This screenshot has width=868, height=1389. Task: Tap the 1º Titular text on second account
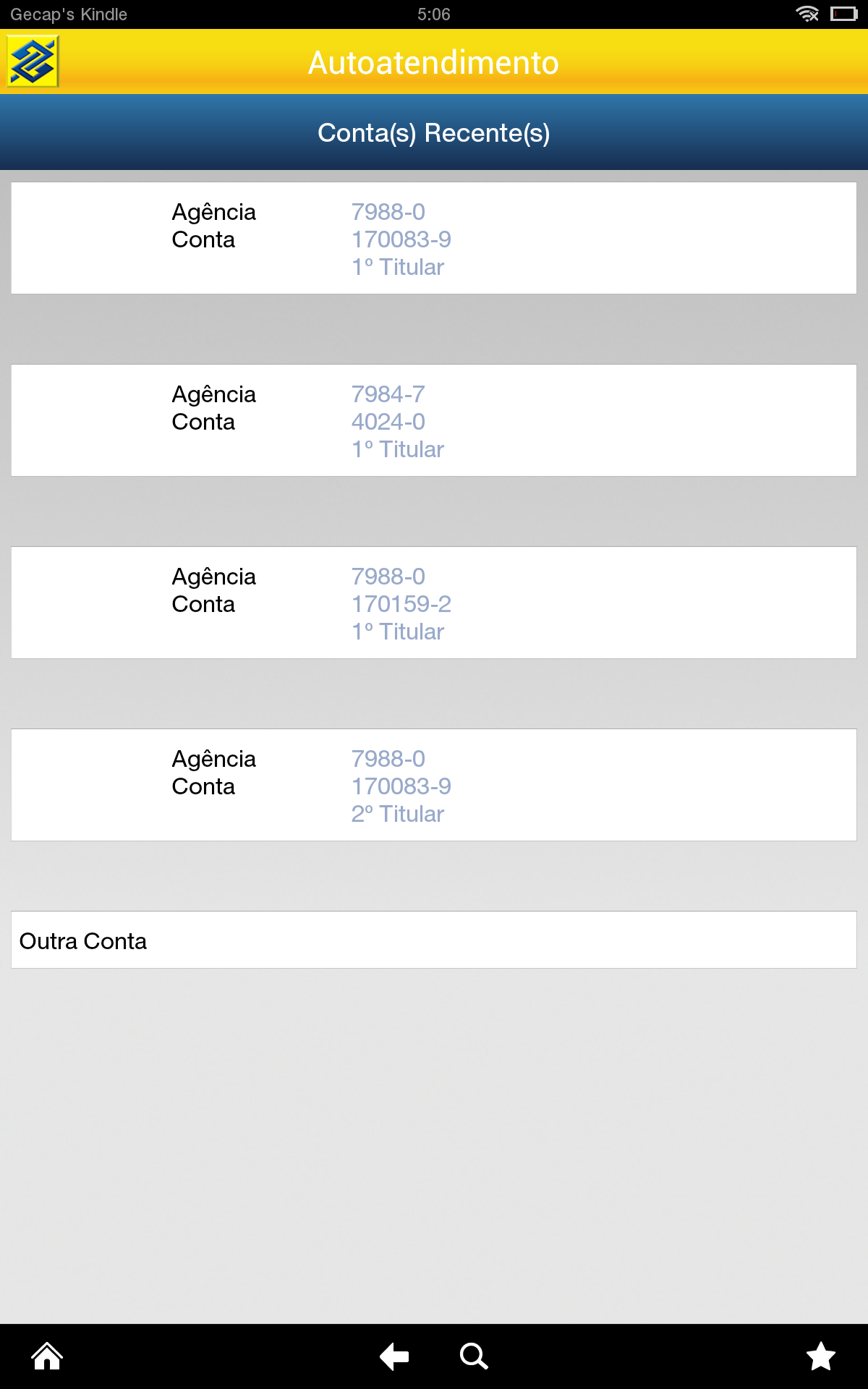397,449
